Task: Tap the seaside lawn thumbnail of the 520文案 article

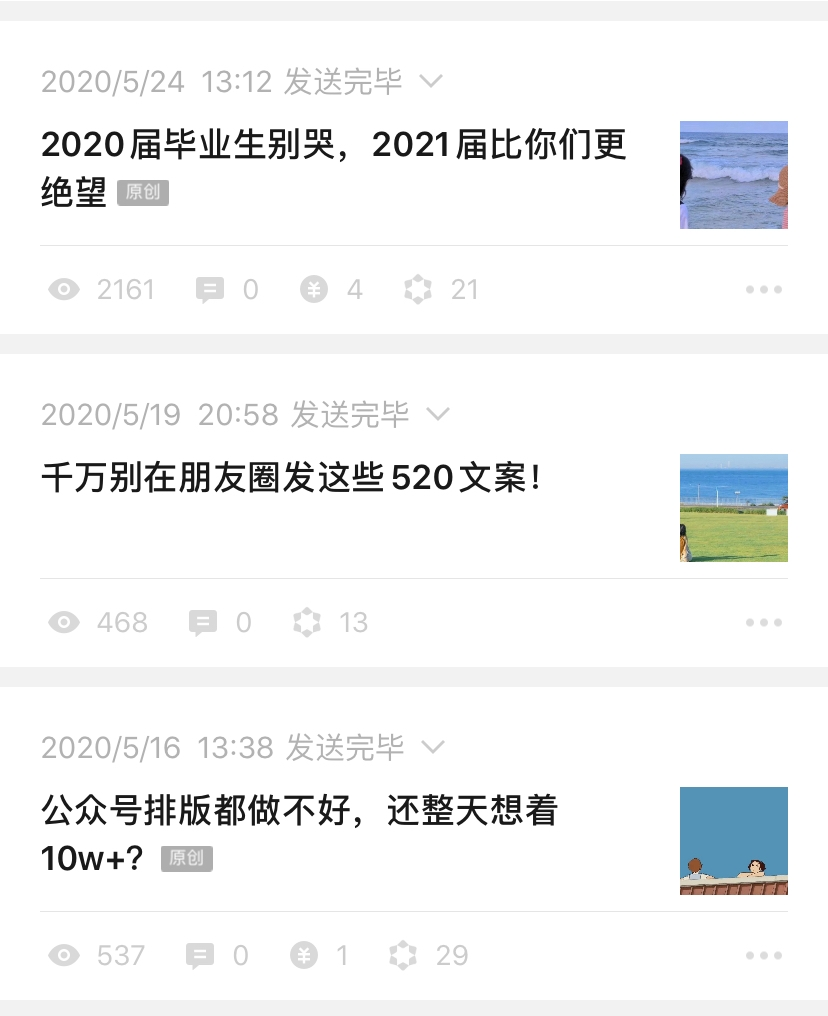Action: coord(733,508)
